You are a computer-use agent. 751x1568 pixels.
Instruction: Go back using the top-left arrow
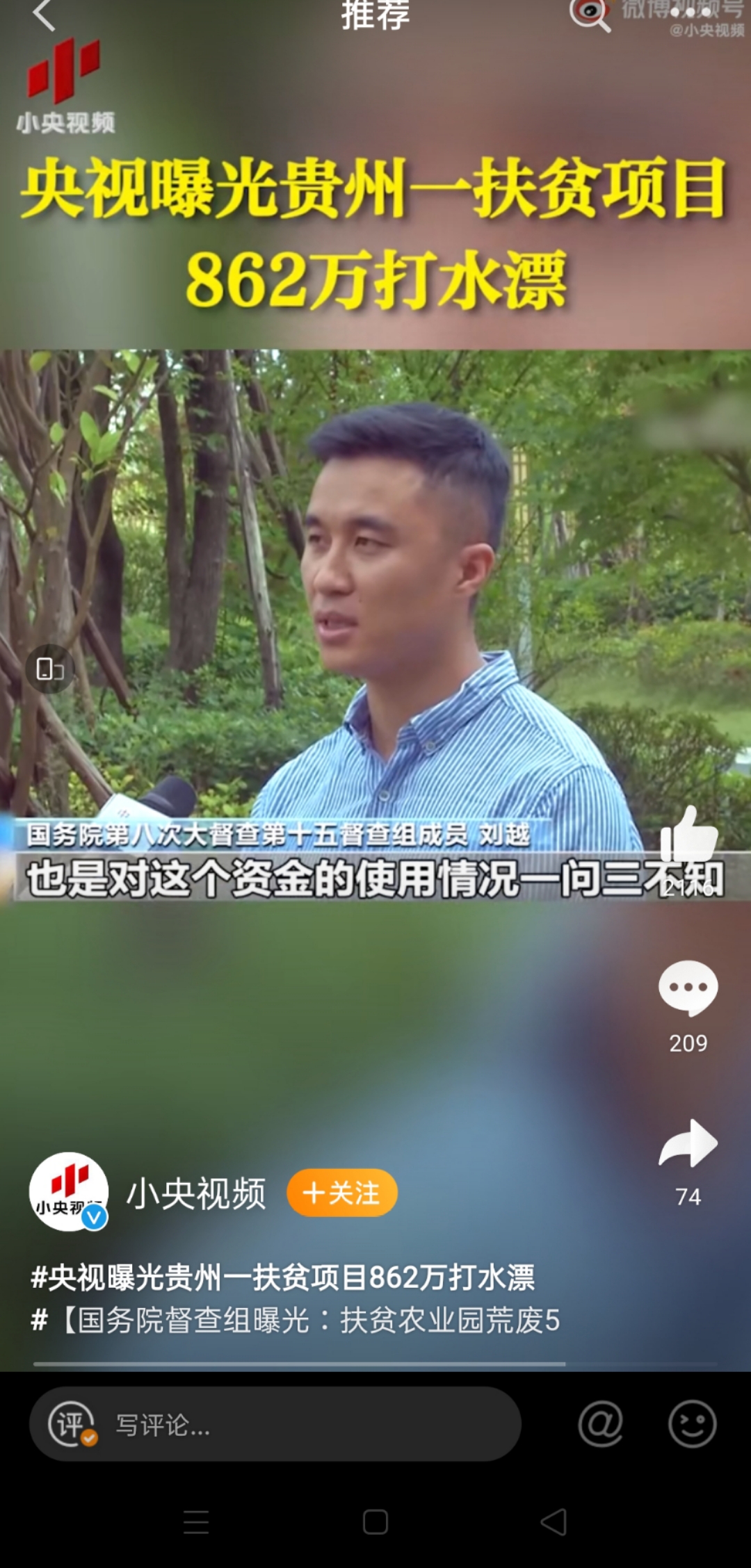tap(44, 15)
